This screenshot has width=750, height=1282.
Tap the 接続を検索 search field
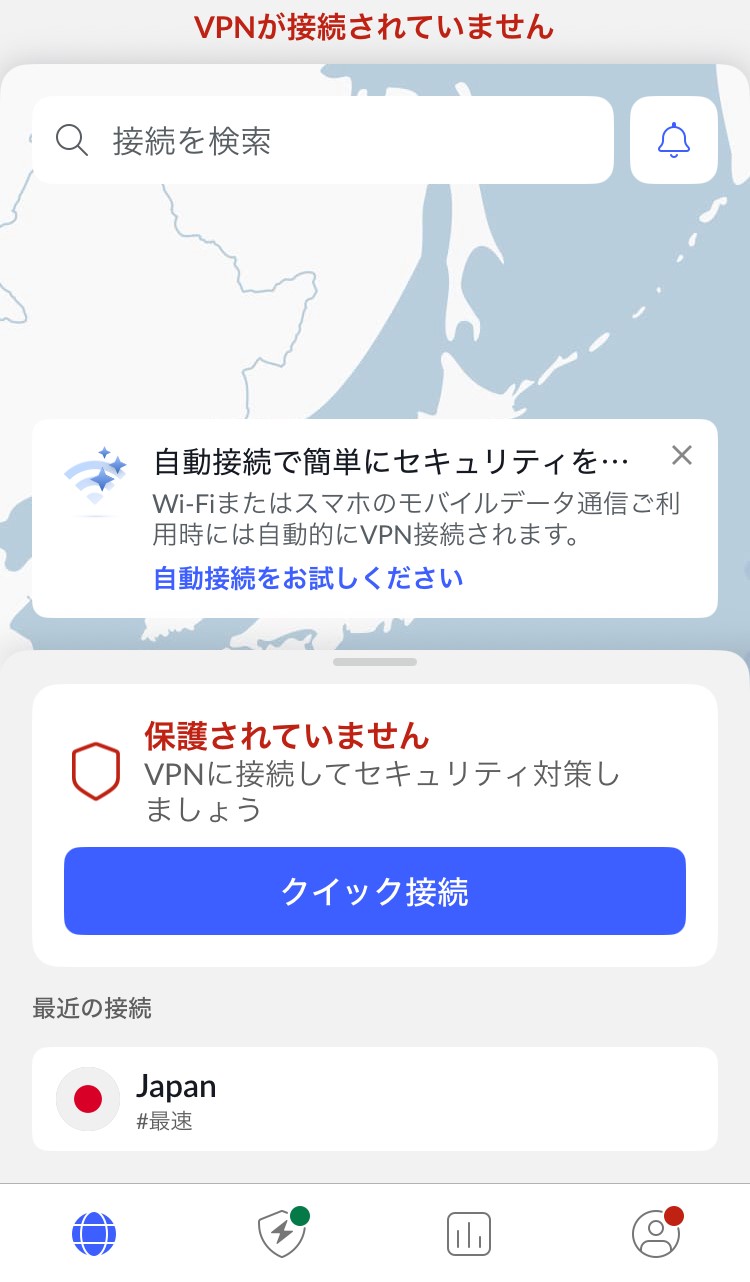pos(320,140)
